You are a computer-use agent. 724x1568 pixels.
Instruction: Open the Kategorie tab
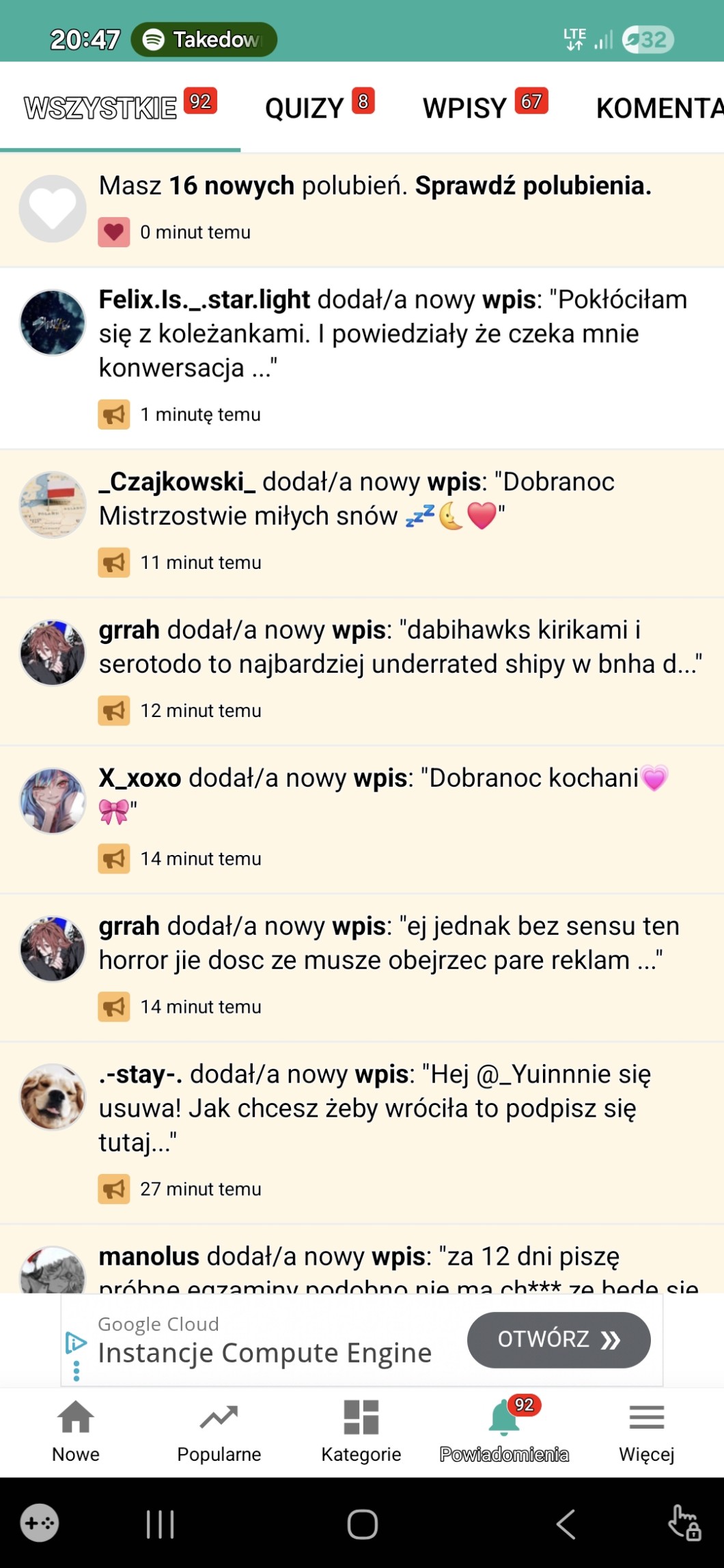coord(361,1431)
